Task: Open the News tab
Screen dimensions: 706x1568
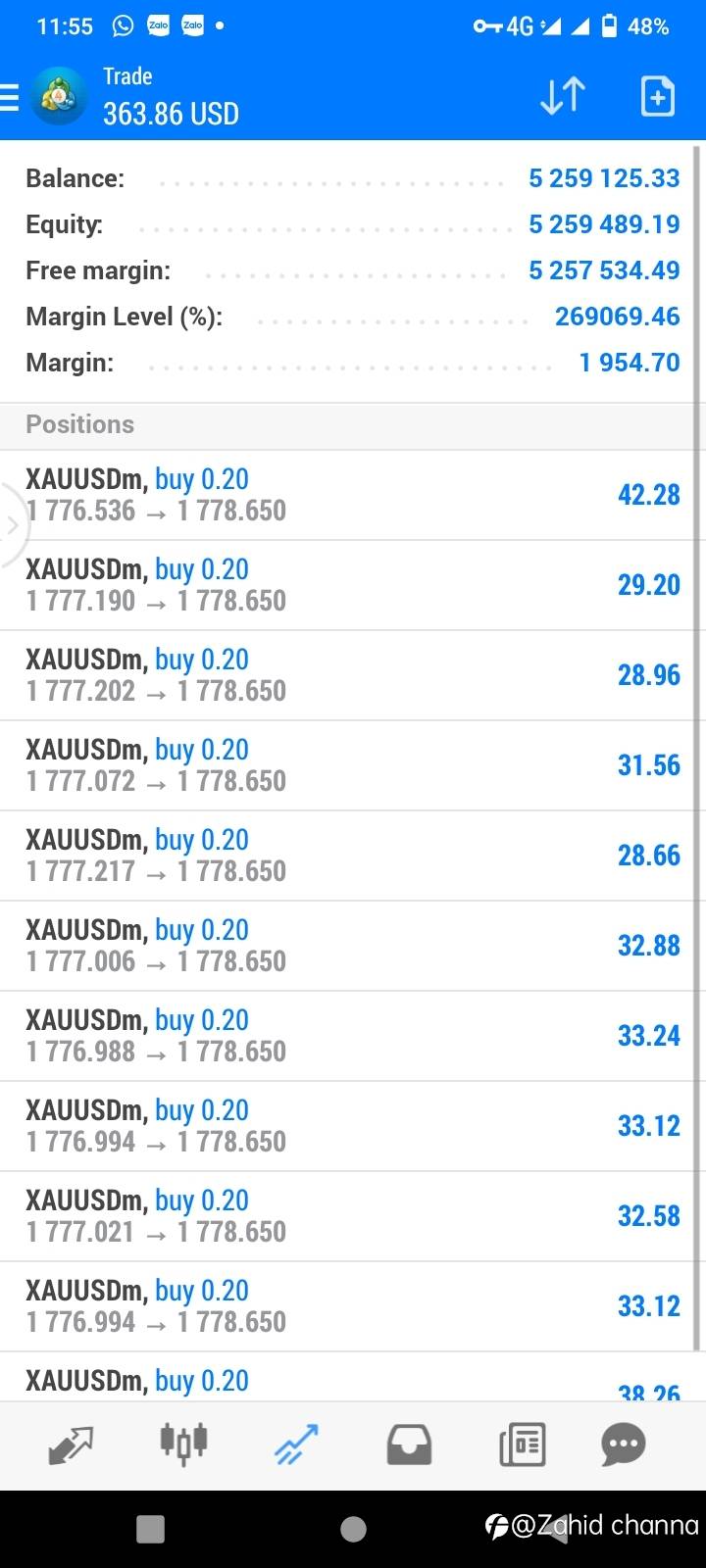Action: click(x=522, y=1445)
